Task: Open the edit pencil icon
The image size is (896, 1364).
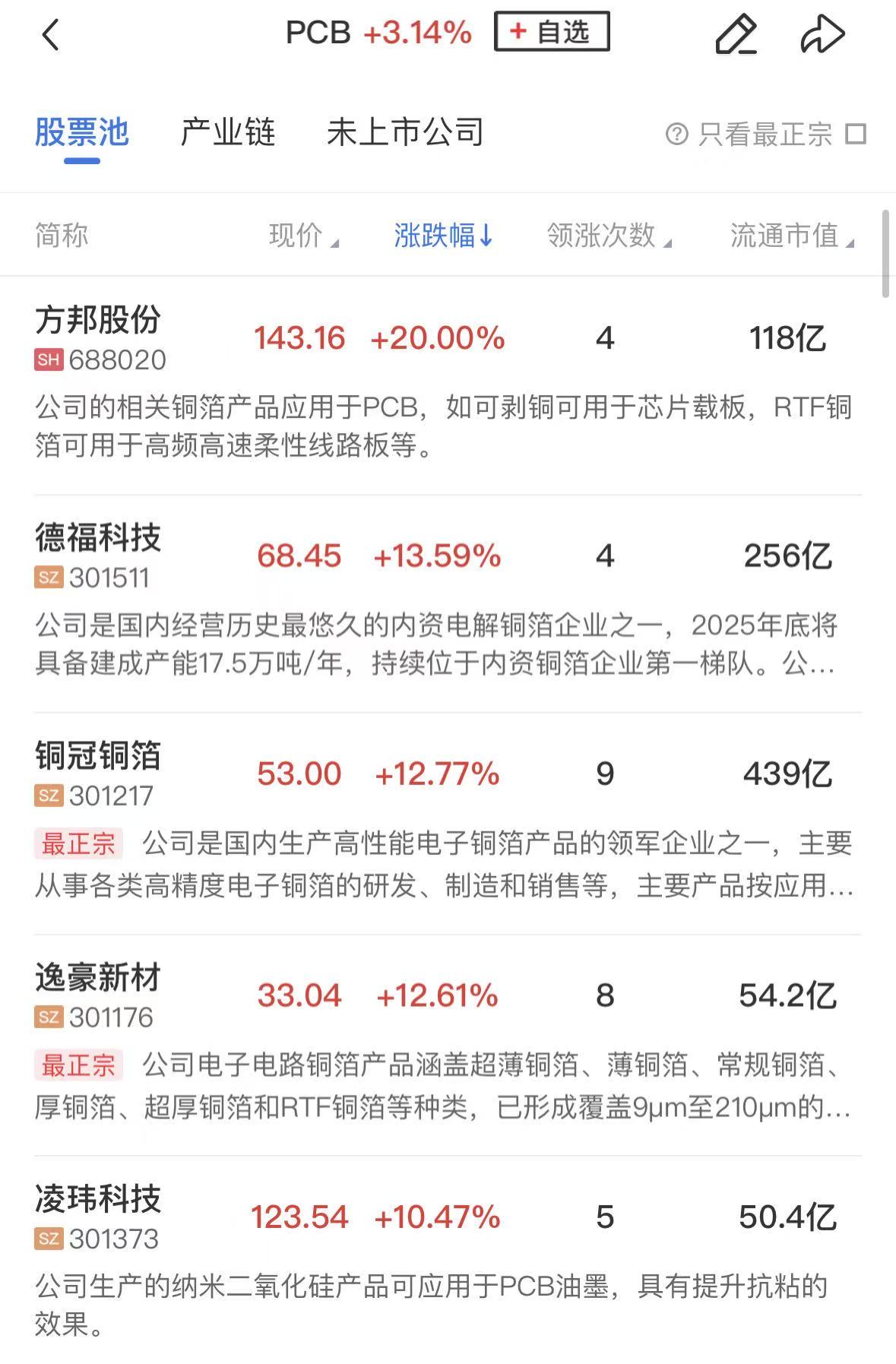Action: click(736, 35)
